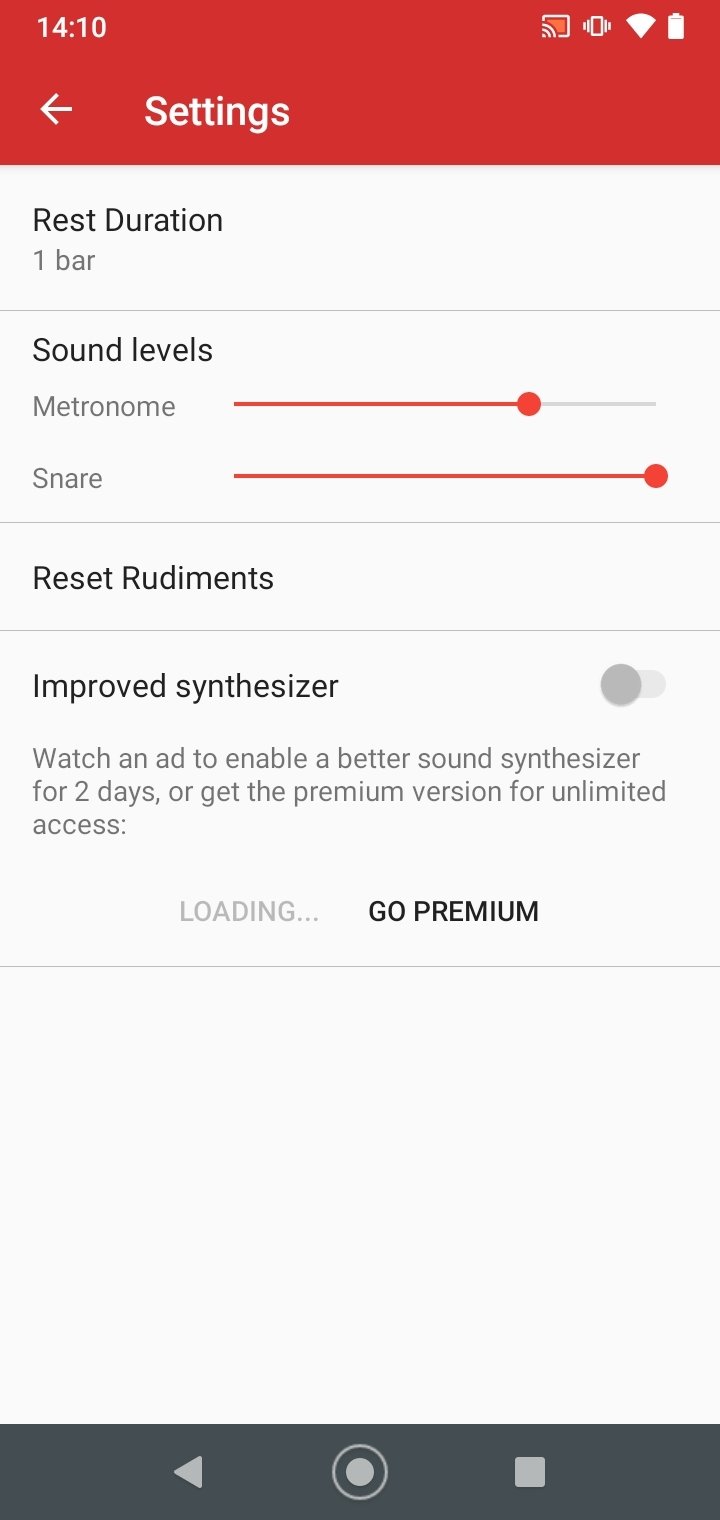Tap the system home button
Viewport: 720px width, 1520px height.
point(359,1472)
